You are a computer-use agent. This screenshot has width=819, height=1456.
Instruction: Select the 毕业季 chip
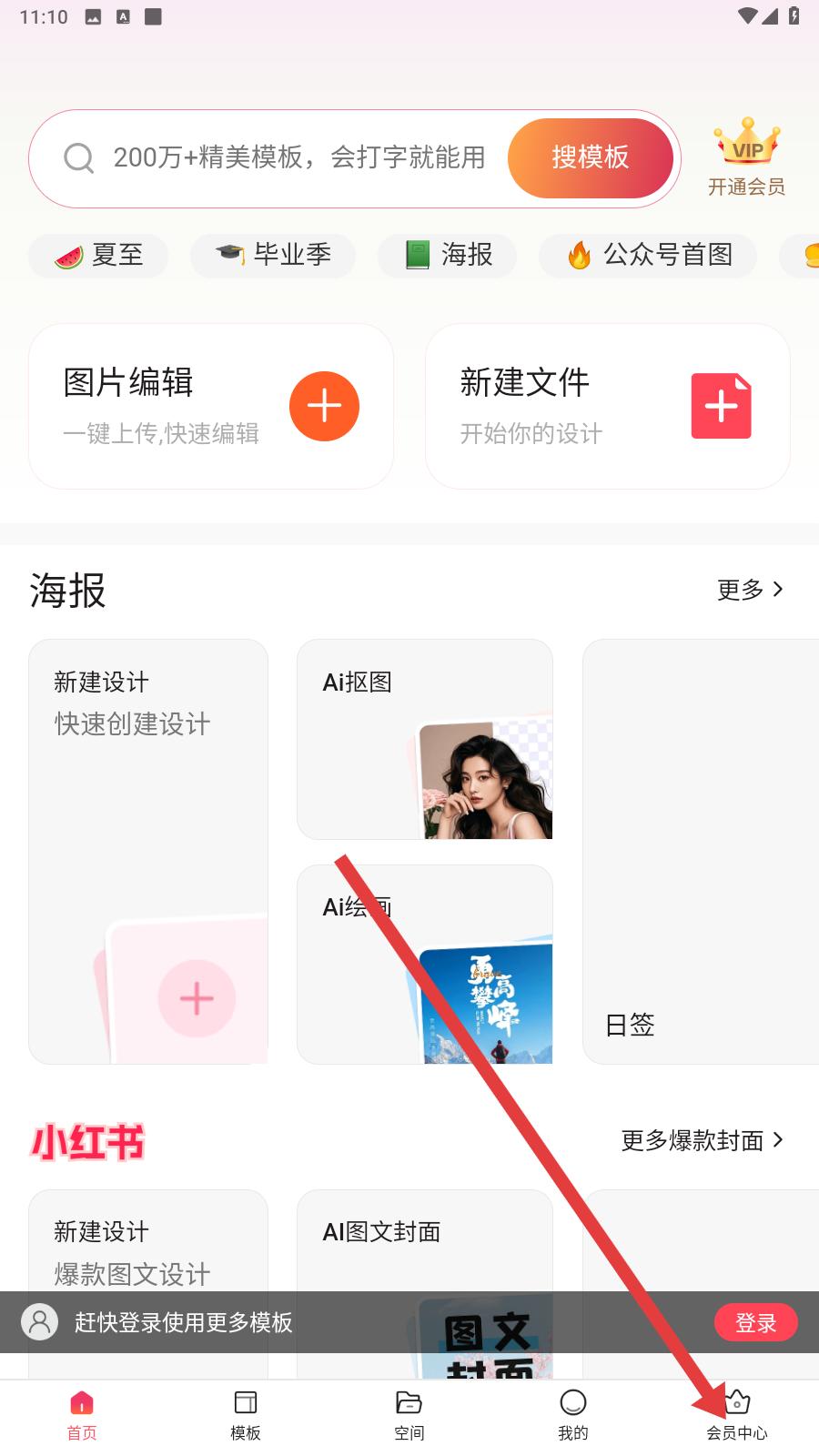click(273, 256)
